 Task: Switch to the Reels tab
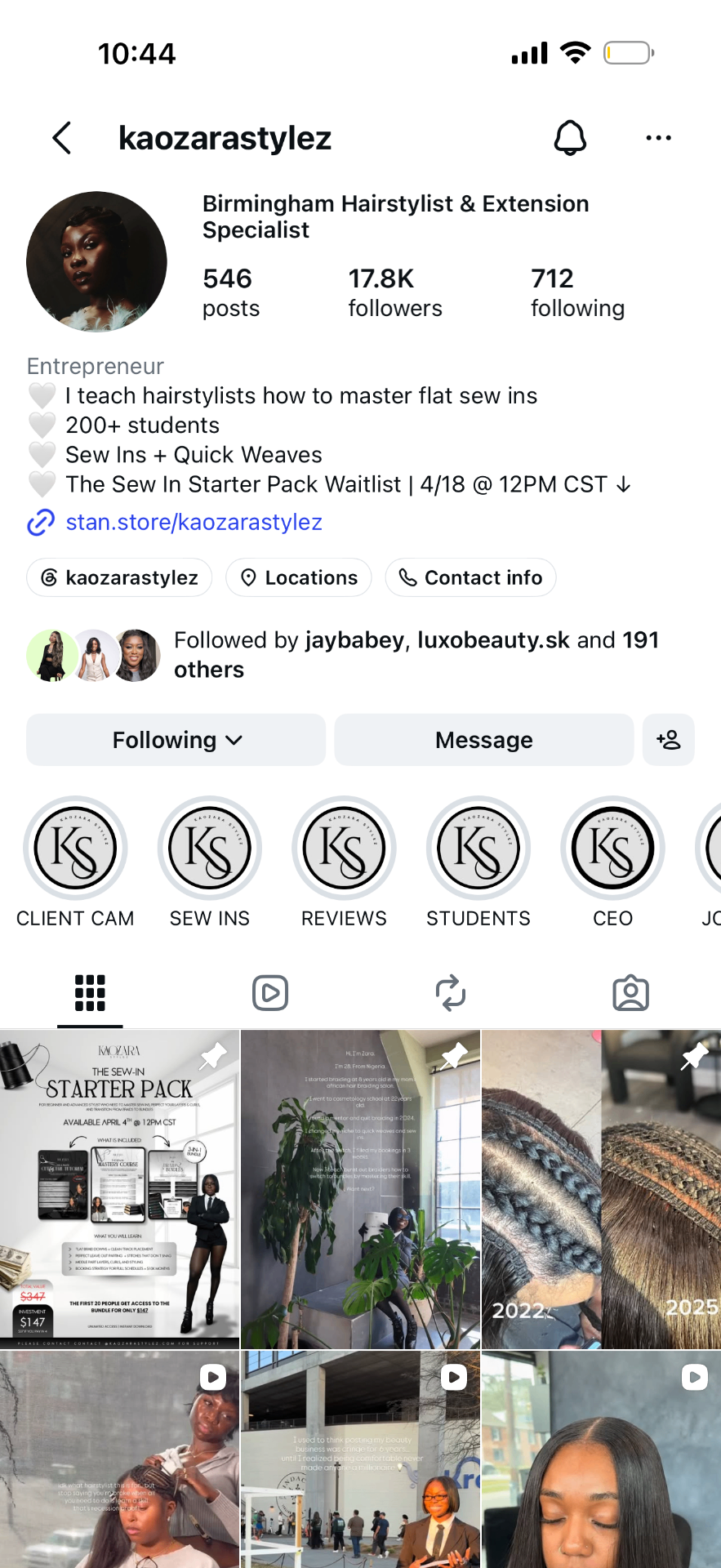coord(270,993)
